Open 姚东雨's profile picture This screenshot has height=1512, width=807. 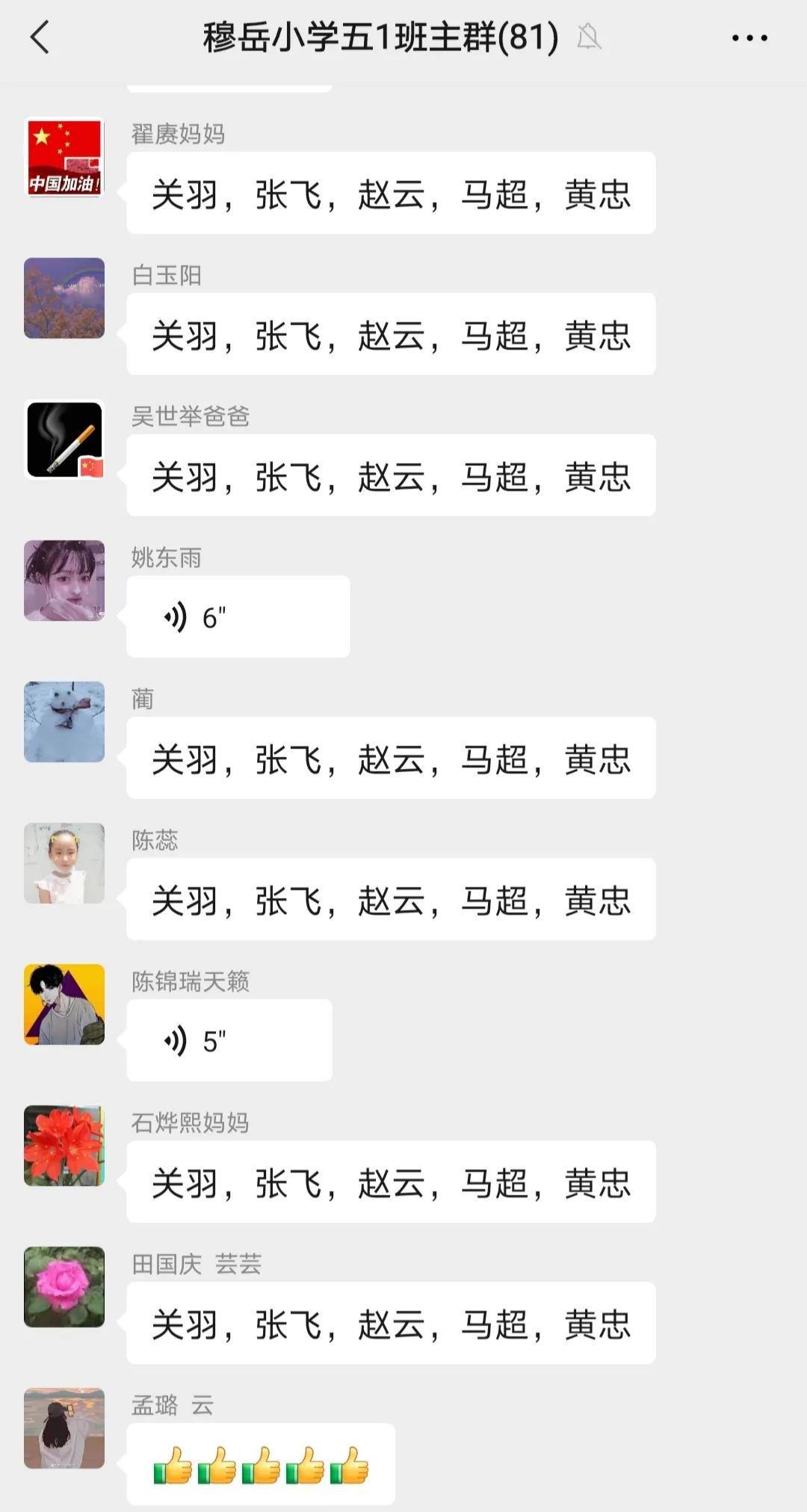64,581
